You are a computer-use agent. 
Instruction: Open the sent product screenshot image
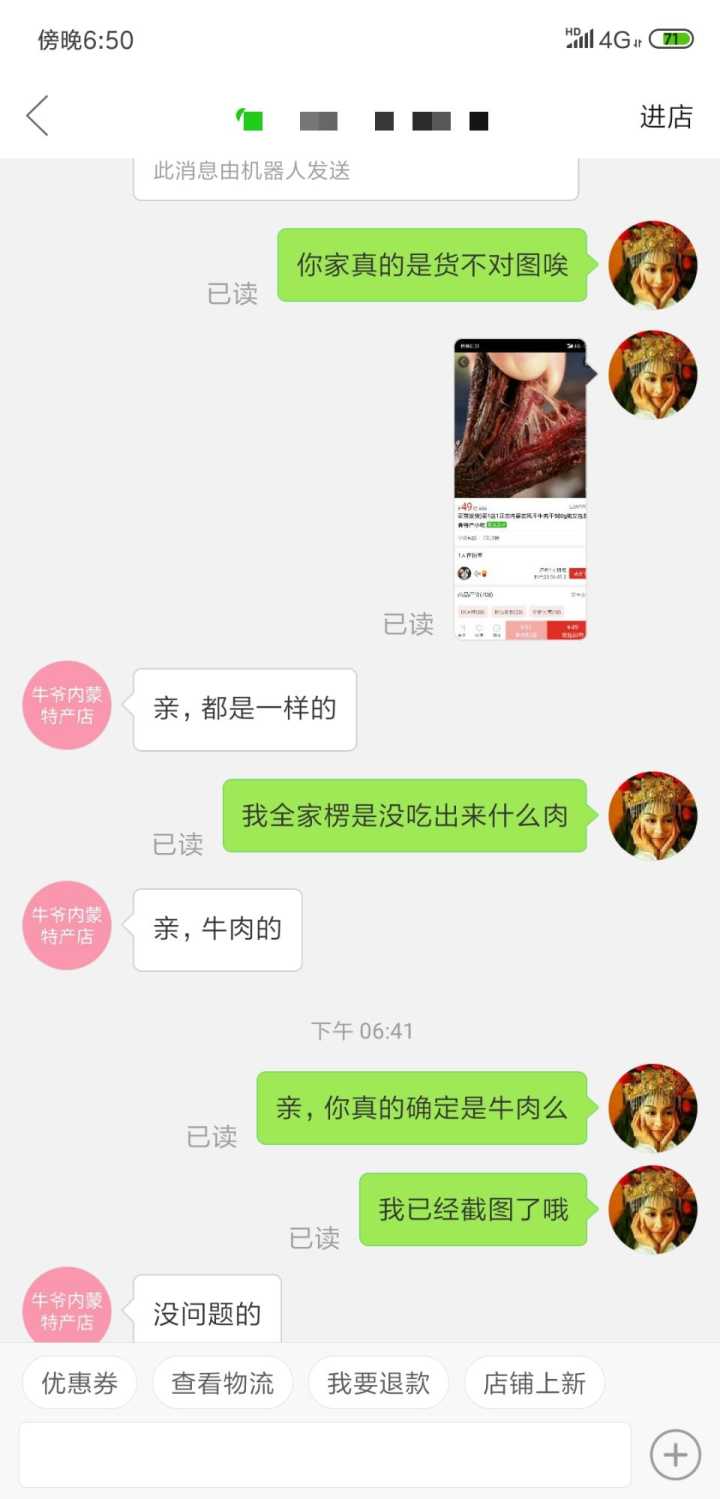520,489
